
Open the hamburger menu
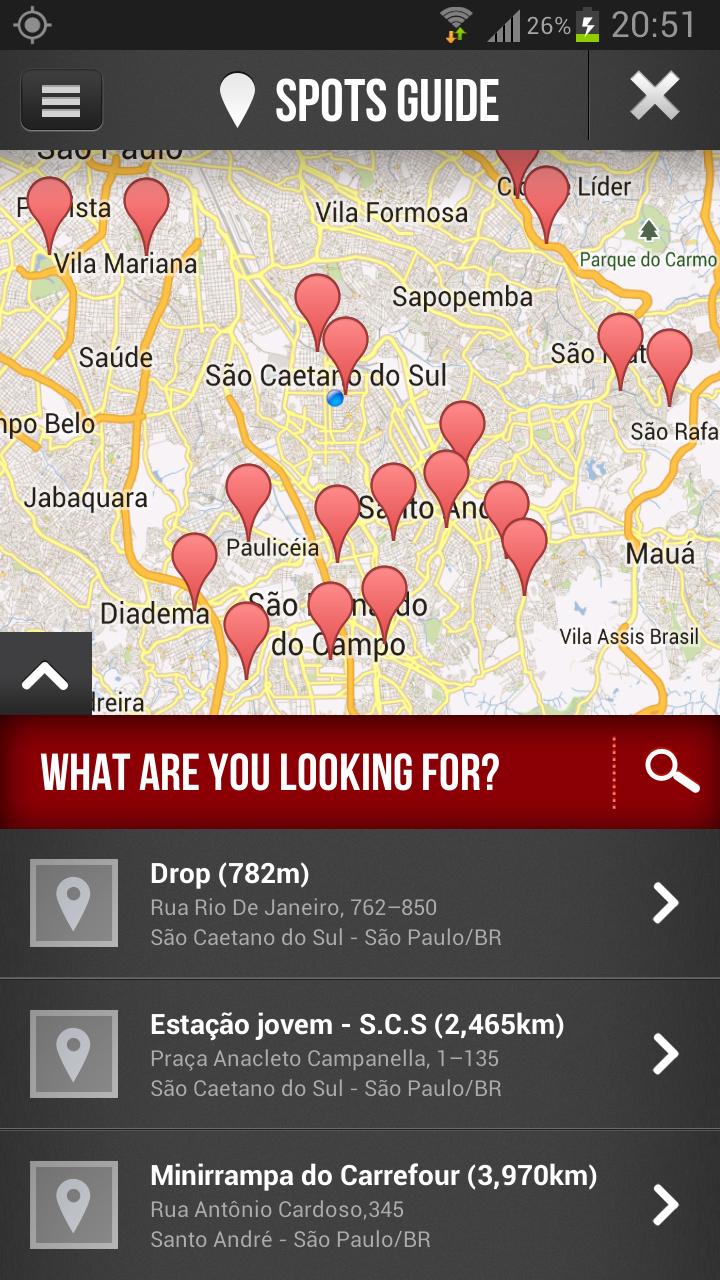[x=61, y=100]
